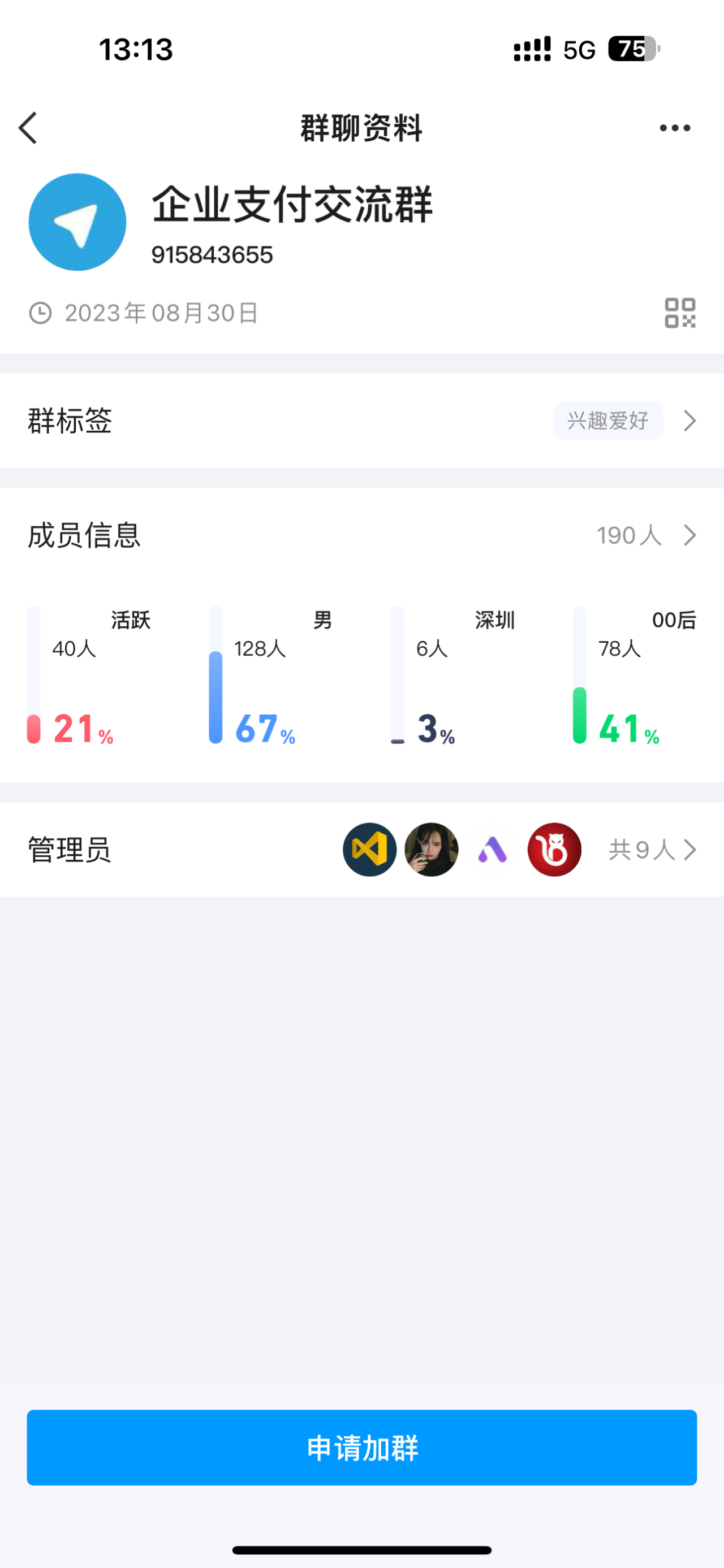Switch to the 群聊资料 title tab
Viewport: 724px width, 1568px height.
tap(361, 128)
